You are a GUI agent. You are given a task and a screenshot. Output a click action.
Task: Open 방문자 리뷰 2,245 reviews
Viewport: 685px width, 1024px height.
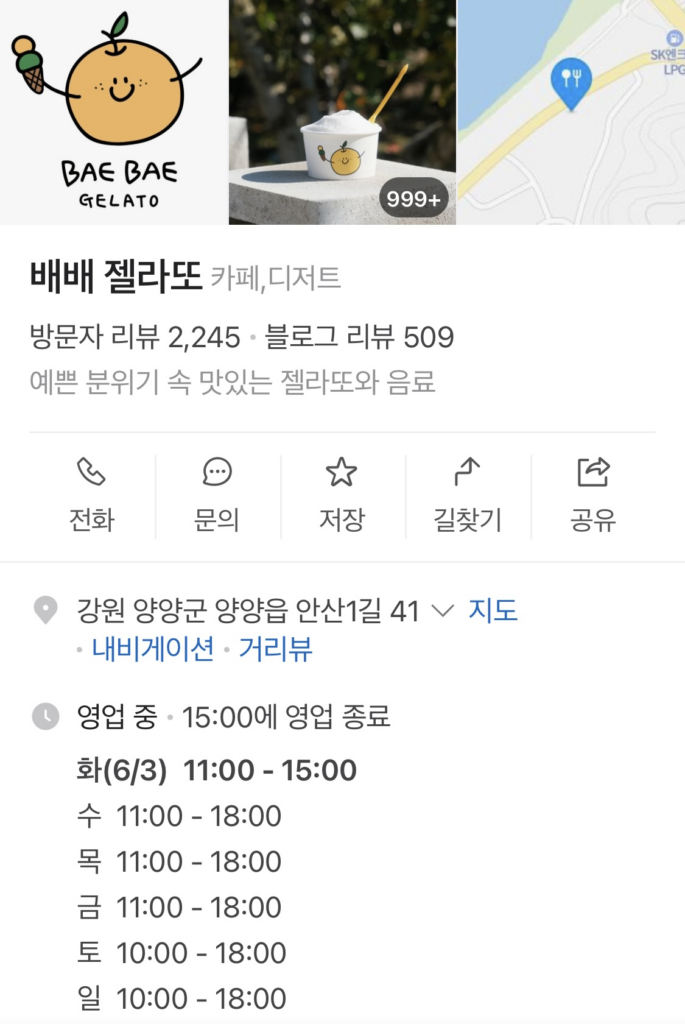point(135,338)
